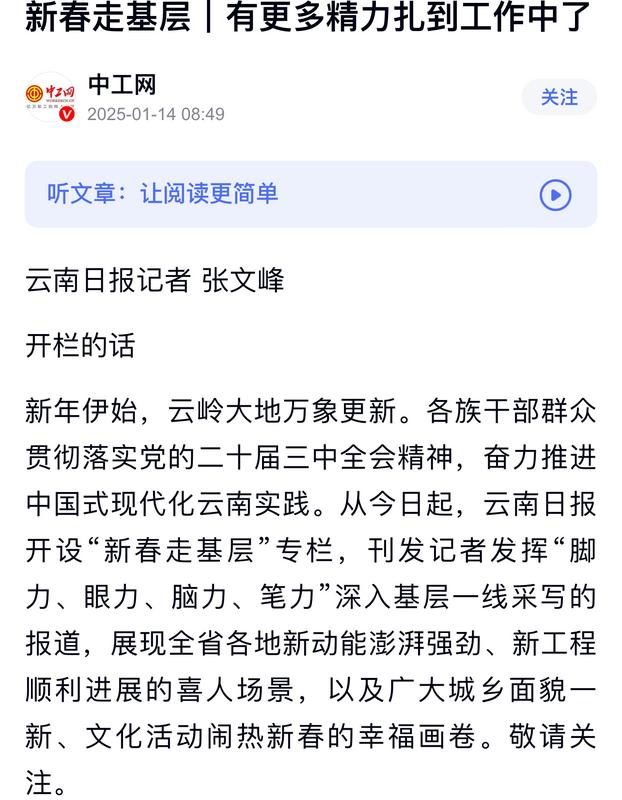Play the article audio
This screenshot has width=622, height=800.
point(555,195)
